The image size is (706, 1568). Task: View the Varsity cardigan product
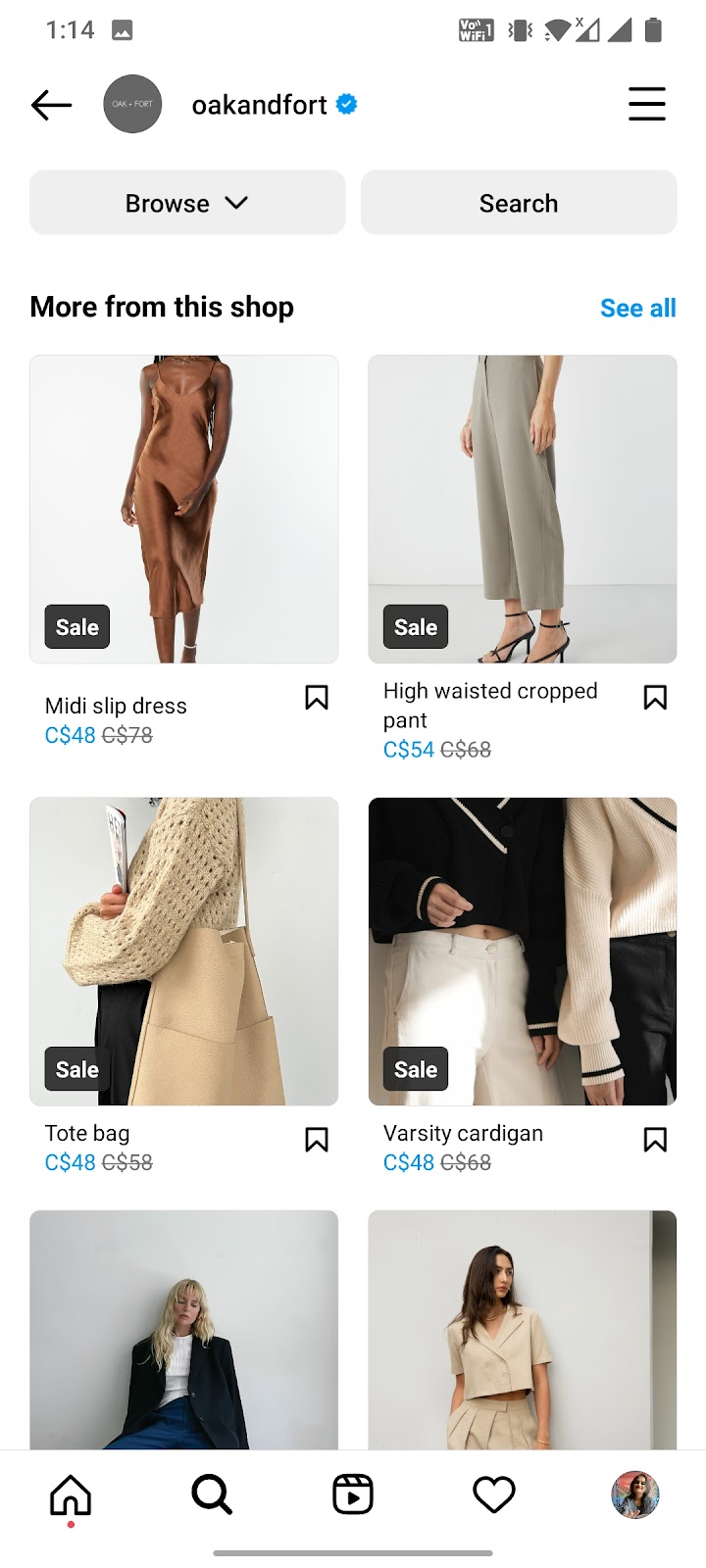coord(523,952)
